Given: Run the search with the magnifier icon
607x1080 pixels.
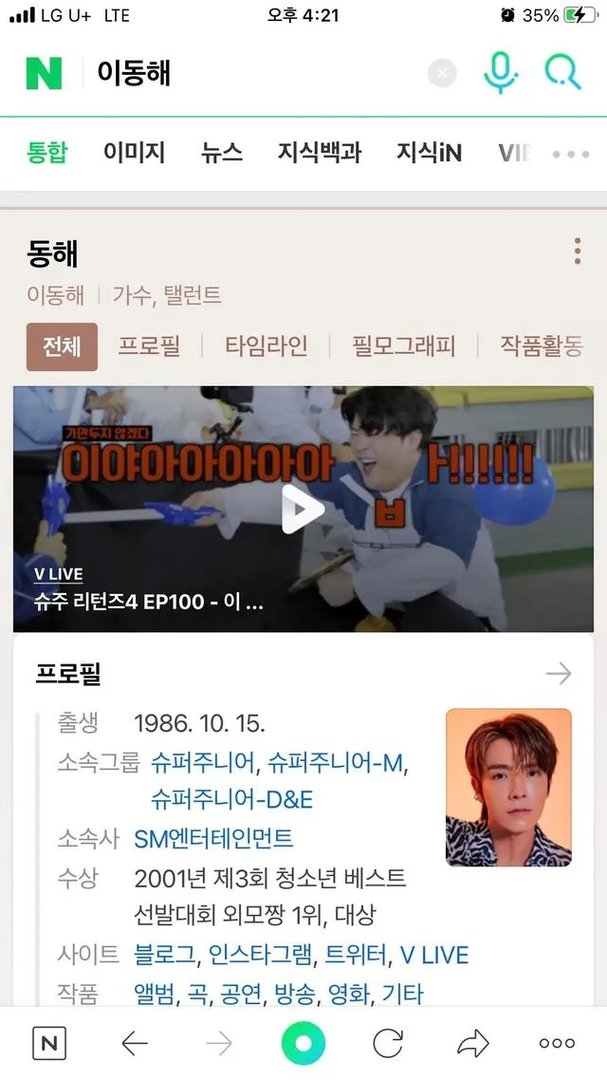Looking at the screenshot, I should (x=562, y=73).
